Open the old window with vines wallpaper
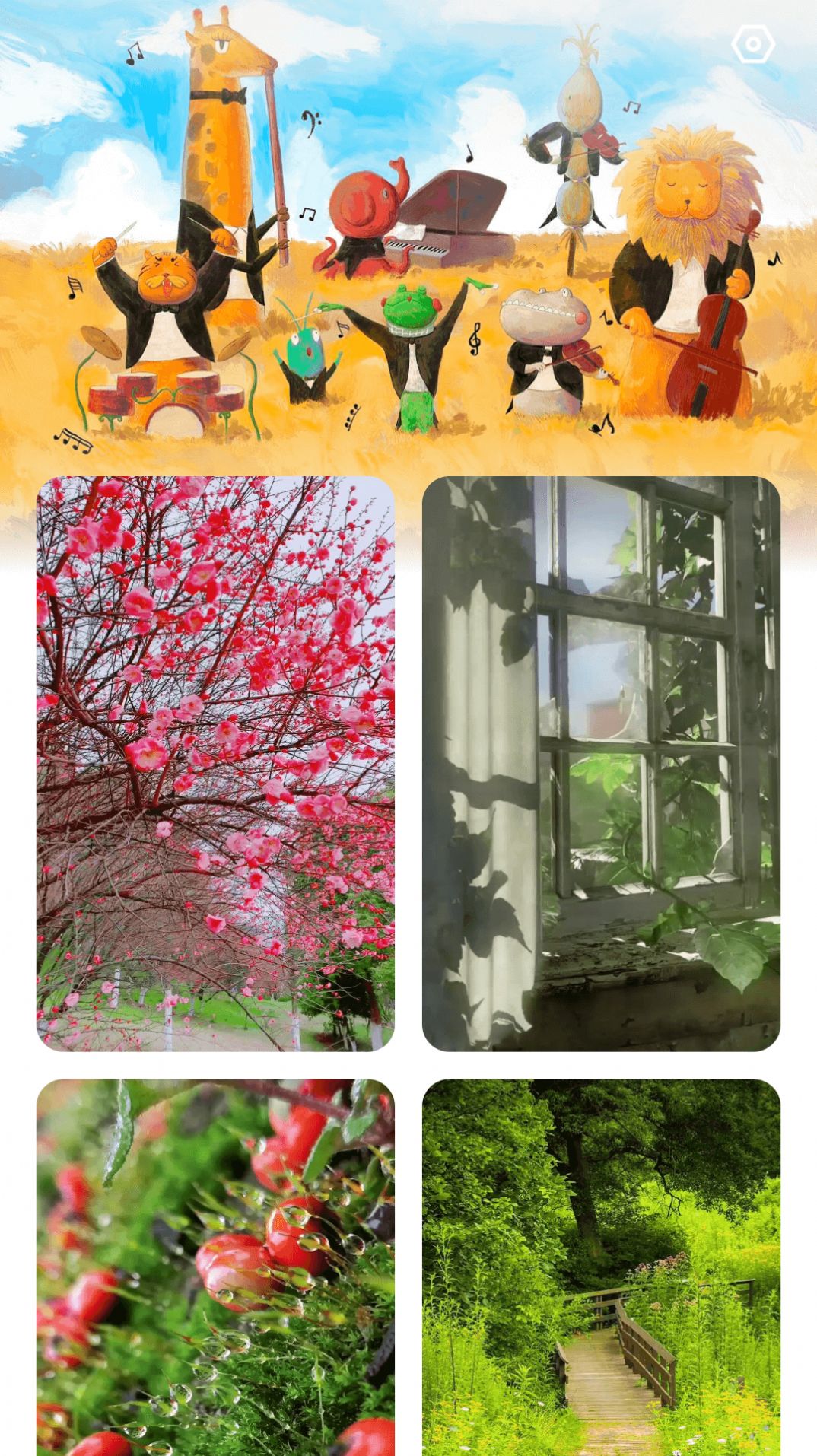The height and width of the screenshot is (1456, 817). tap(601, 763)
